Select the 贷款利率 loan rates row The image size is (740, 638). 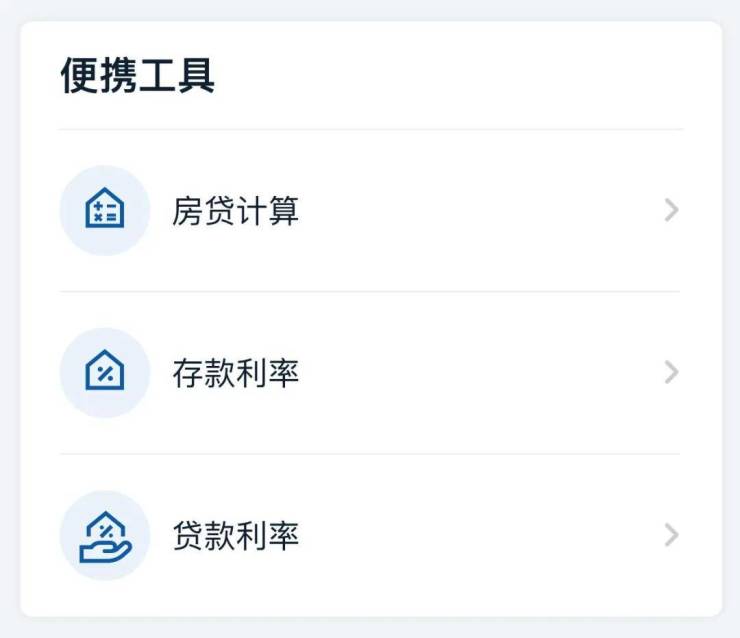coord(236,536)
